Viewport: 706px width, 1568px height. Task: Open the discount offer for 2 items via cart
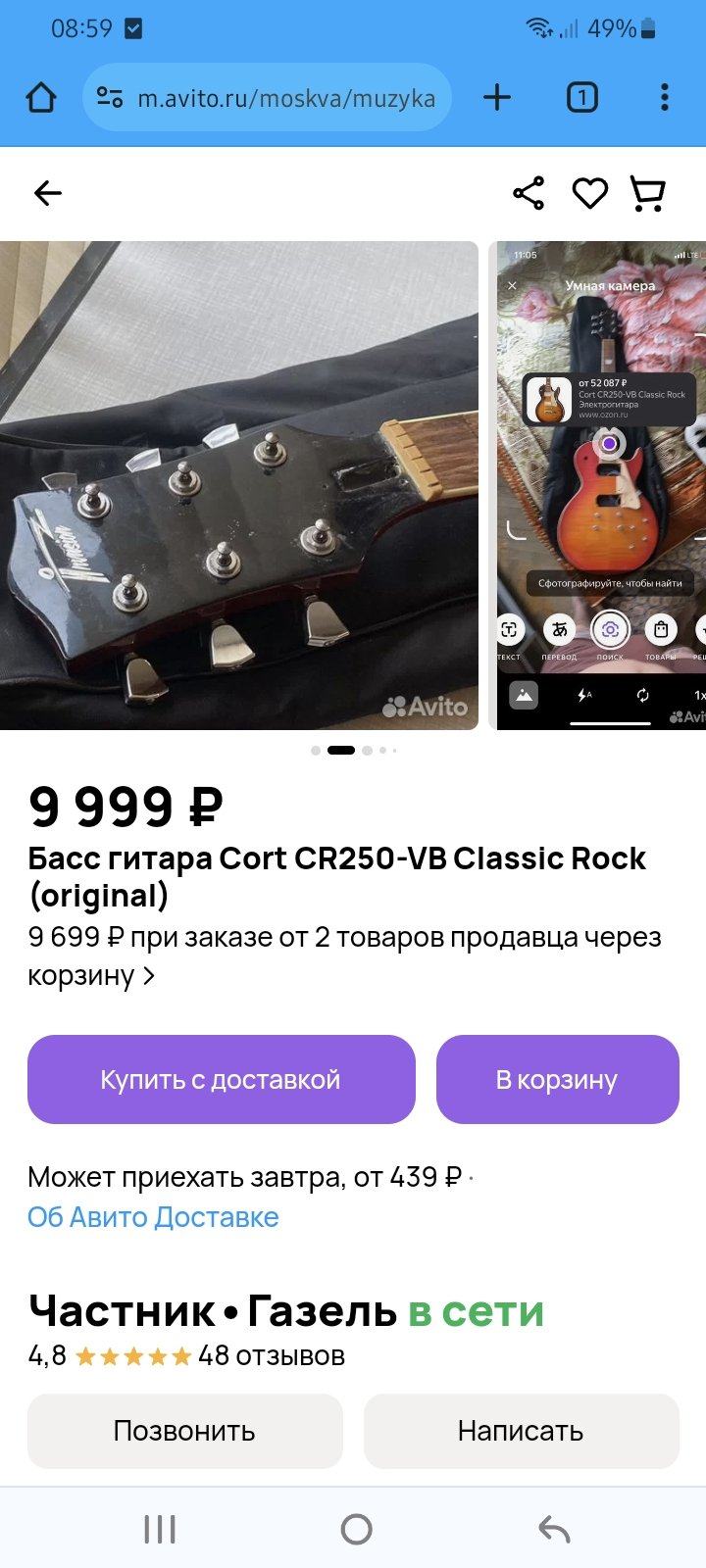(x=343, y=955)
